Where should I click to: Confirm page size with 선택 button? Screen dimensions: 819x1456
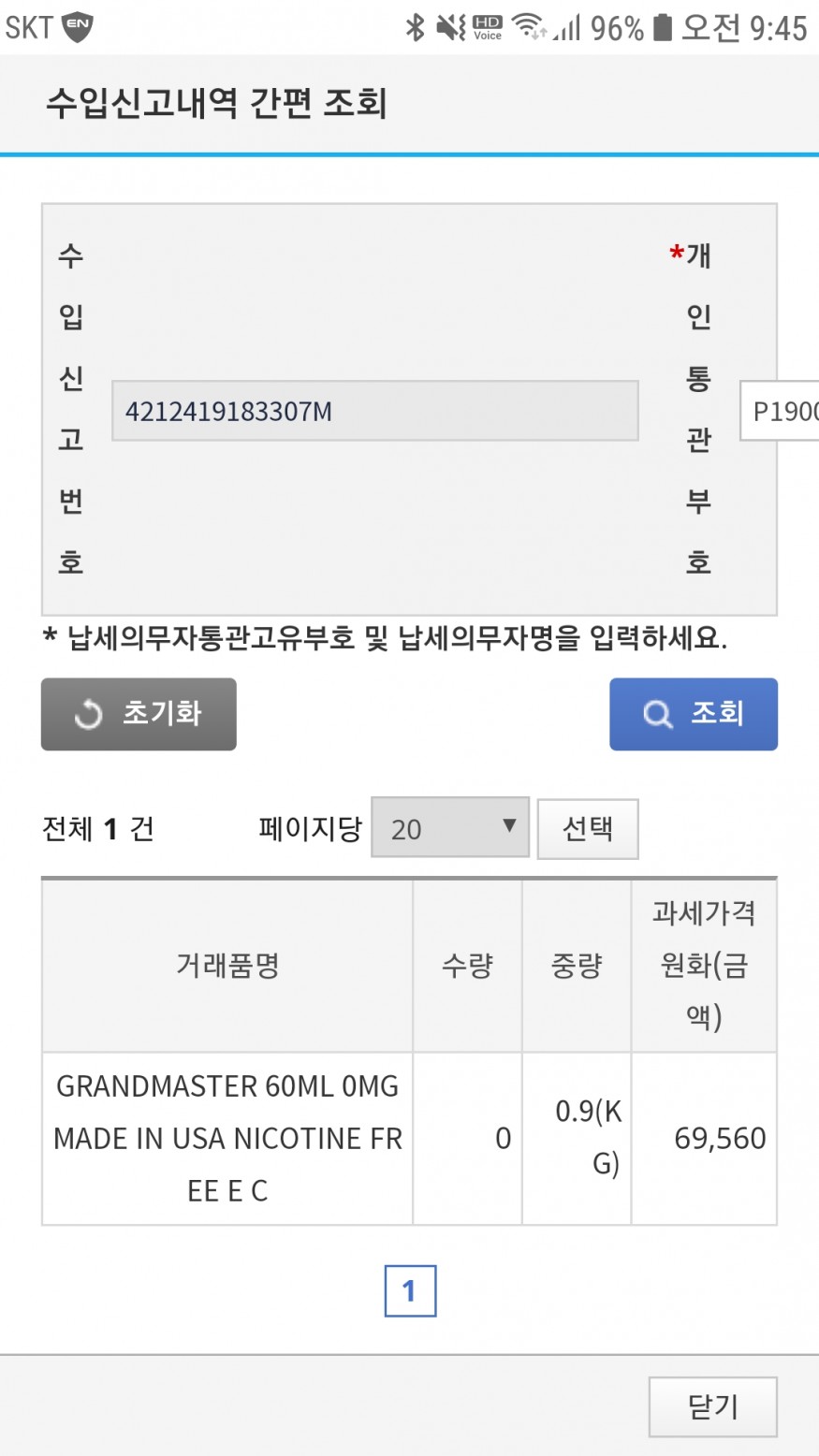[588, 828]
